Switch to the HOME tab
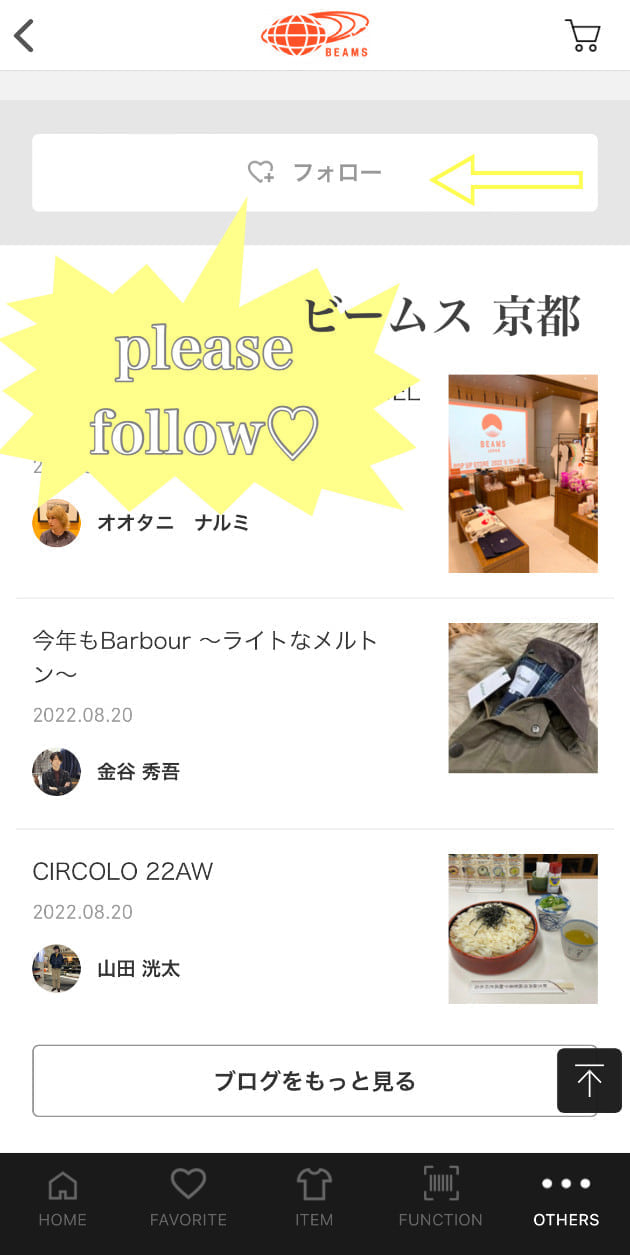Viewport: 630px width, 1255px height. pyautogui.click(x=63, y=1198)
